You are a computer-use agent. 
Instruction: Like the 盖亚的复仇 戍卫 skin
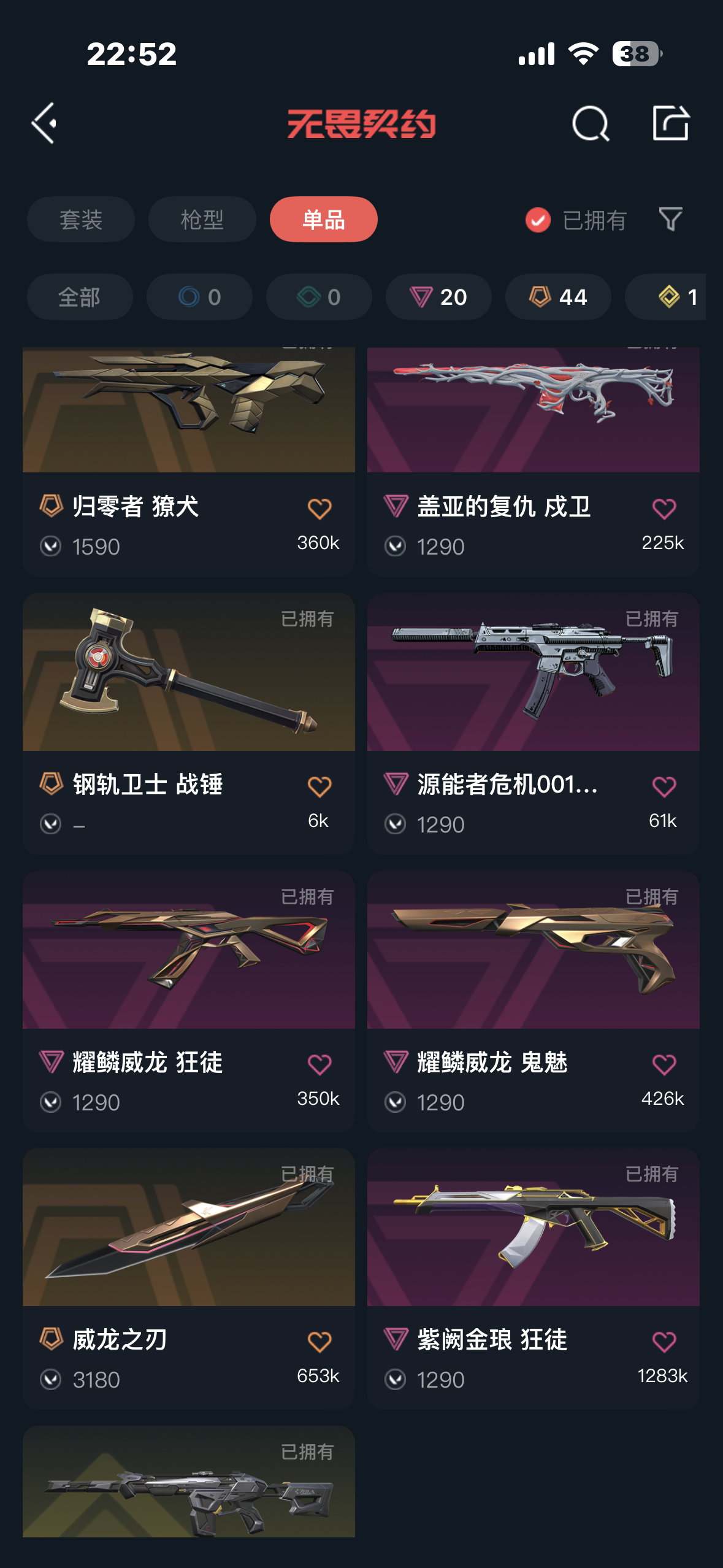[x=664, y=509]
